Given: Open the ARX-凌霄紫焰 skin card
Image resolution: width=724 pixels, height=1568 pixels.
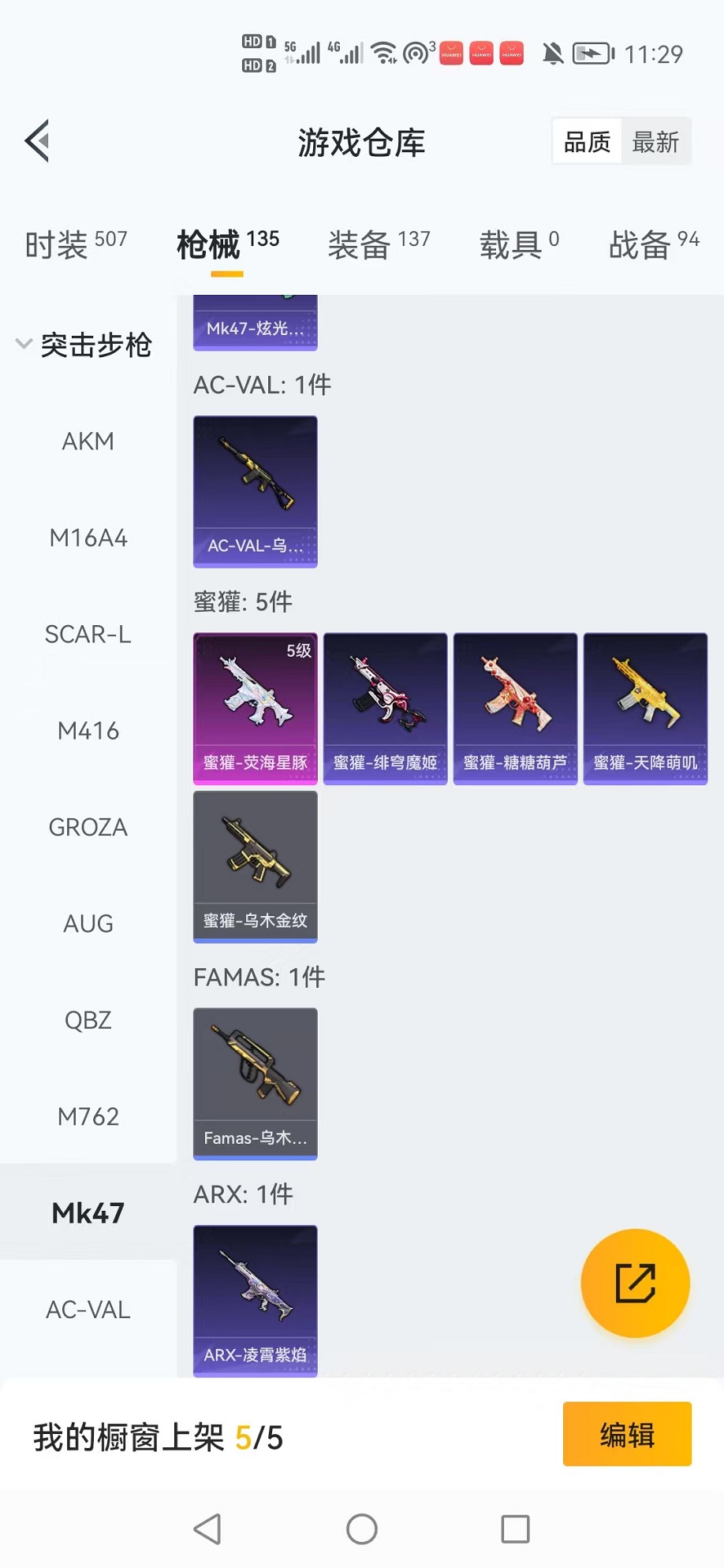Looking at the screenshot, I should pyautogui.click(x=256, y=1300).
